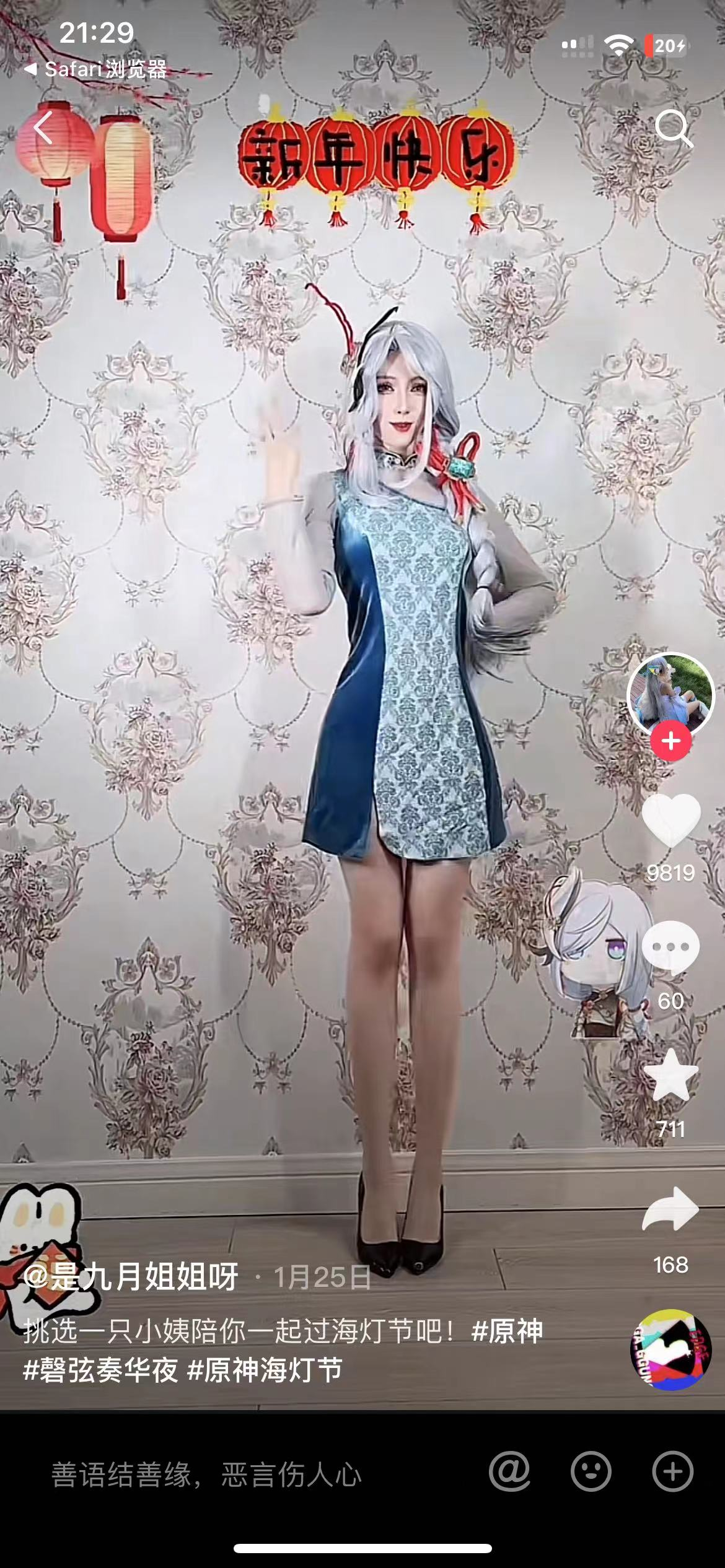Open the #原神海灯节 hashtag
Viewport: 725px width, 1568px height.
265,1370
